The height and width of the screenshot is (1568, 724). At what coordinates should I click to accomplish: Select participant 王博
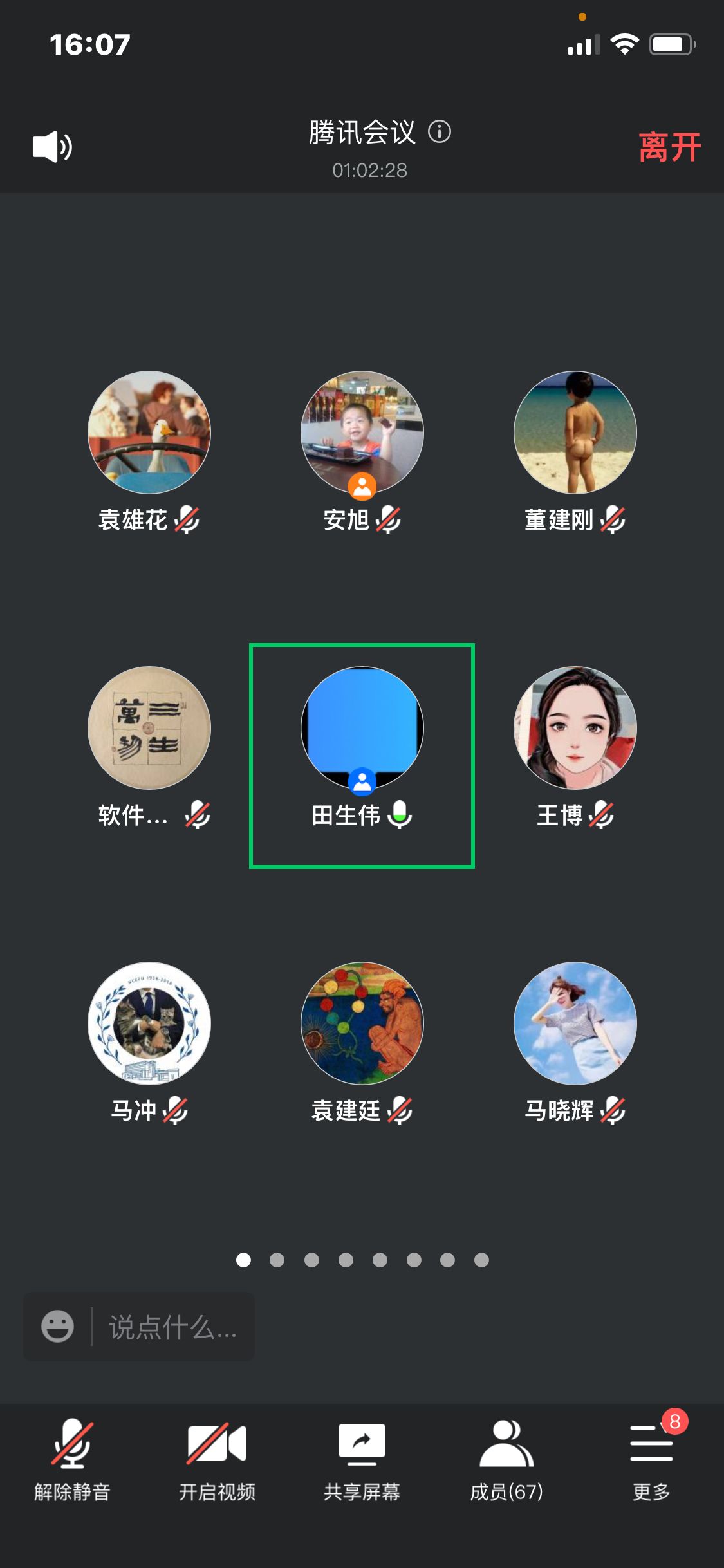tap(575, 728)
